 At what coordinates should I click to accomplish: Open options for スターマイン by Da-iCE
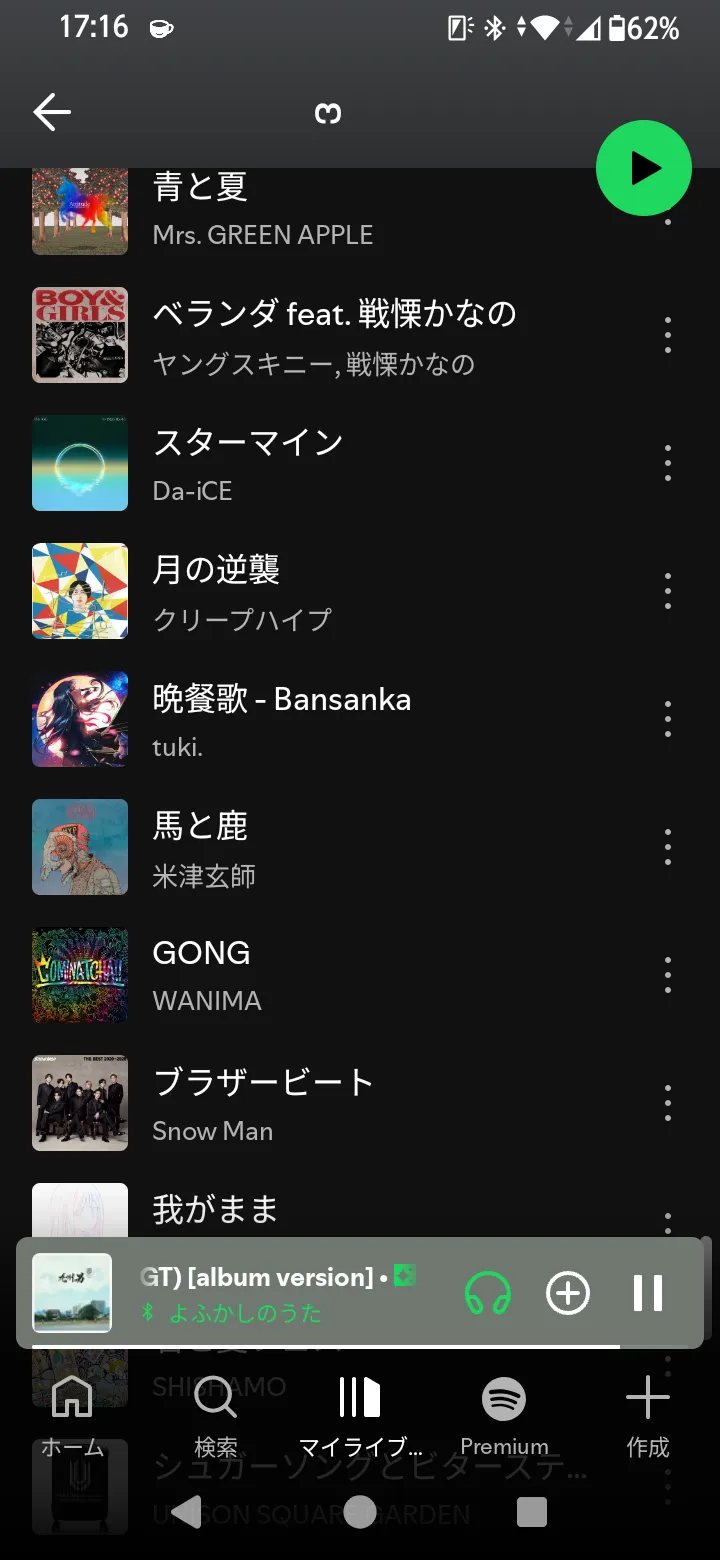(x=668, y=463)
